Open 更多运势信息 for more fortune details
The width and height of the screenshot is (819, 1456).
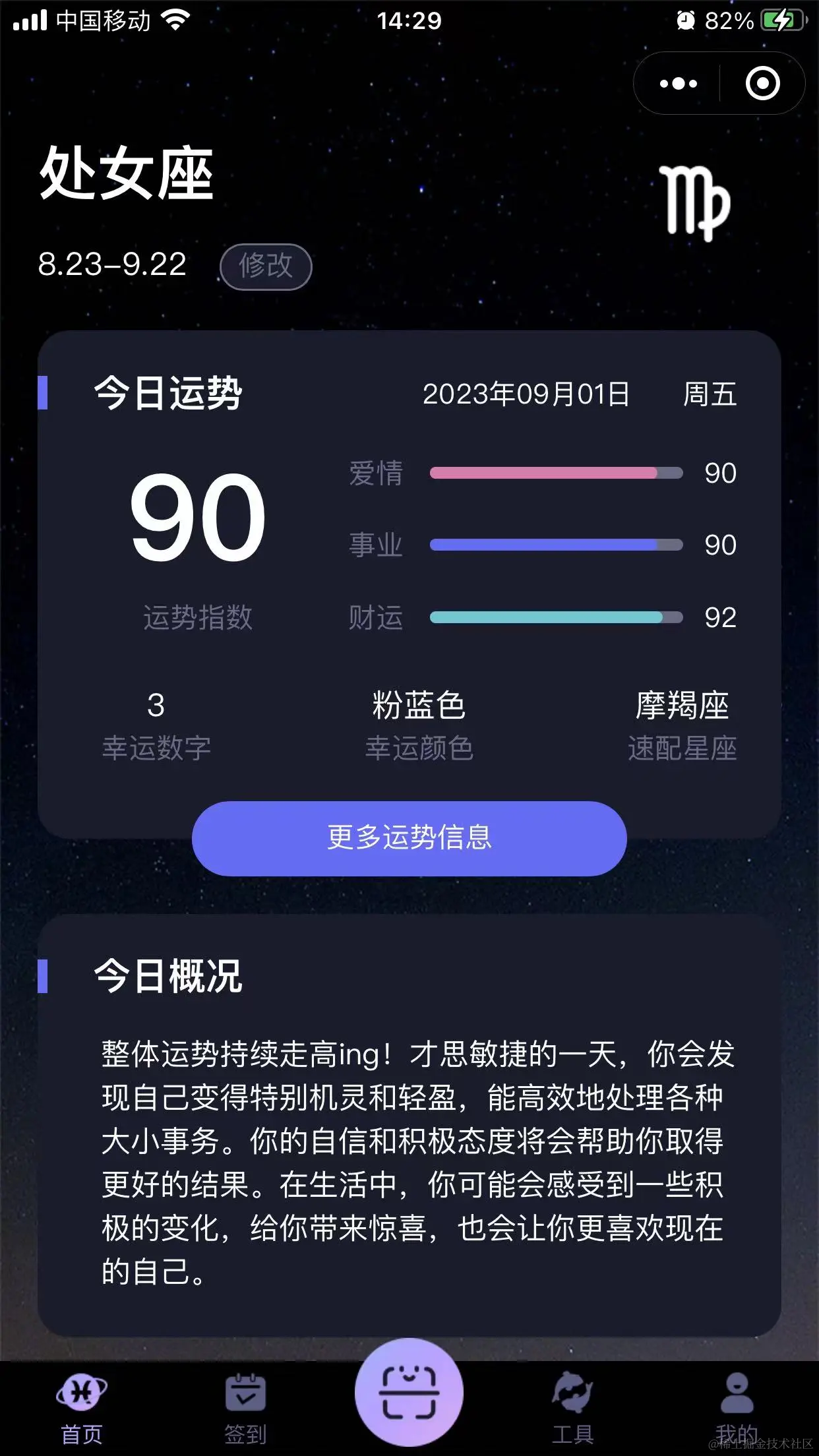tap(409, 838)
